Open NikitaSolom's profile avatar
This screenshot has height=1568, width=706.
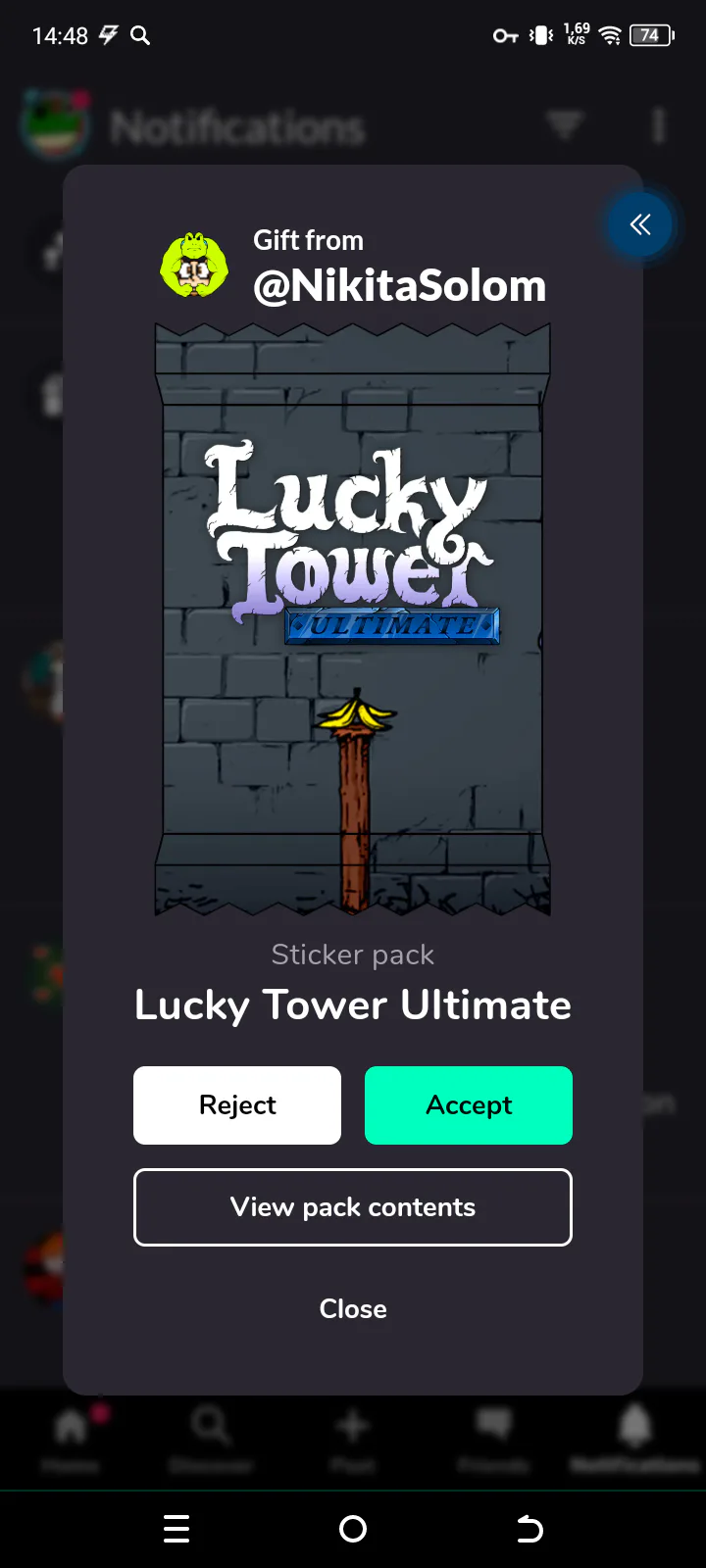click(194, 265)
